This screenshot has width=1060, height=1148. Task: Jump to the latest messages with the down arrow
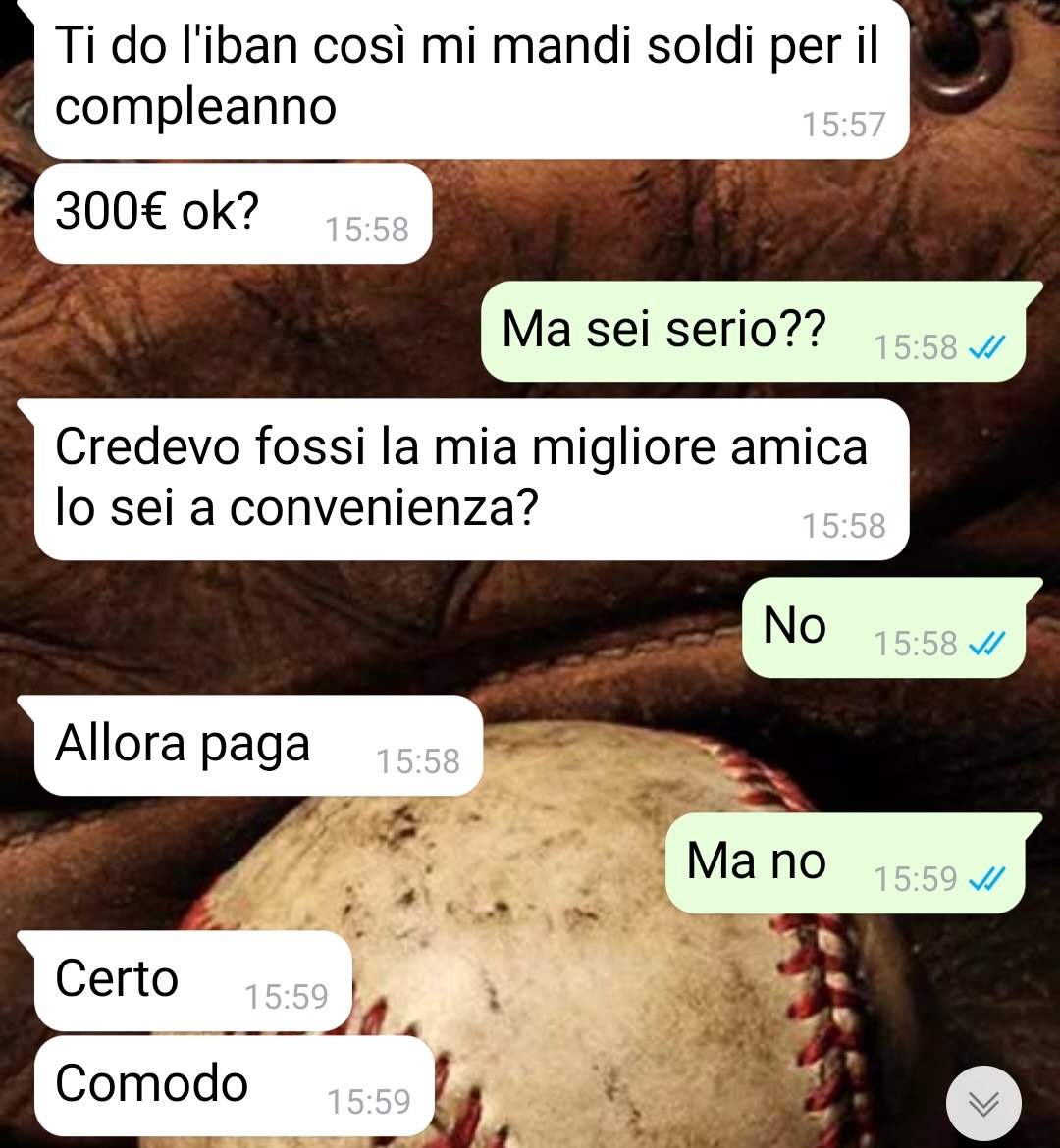coord(983,1103)
